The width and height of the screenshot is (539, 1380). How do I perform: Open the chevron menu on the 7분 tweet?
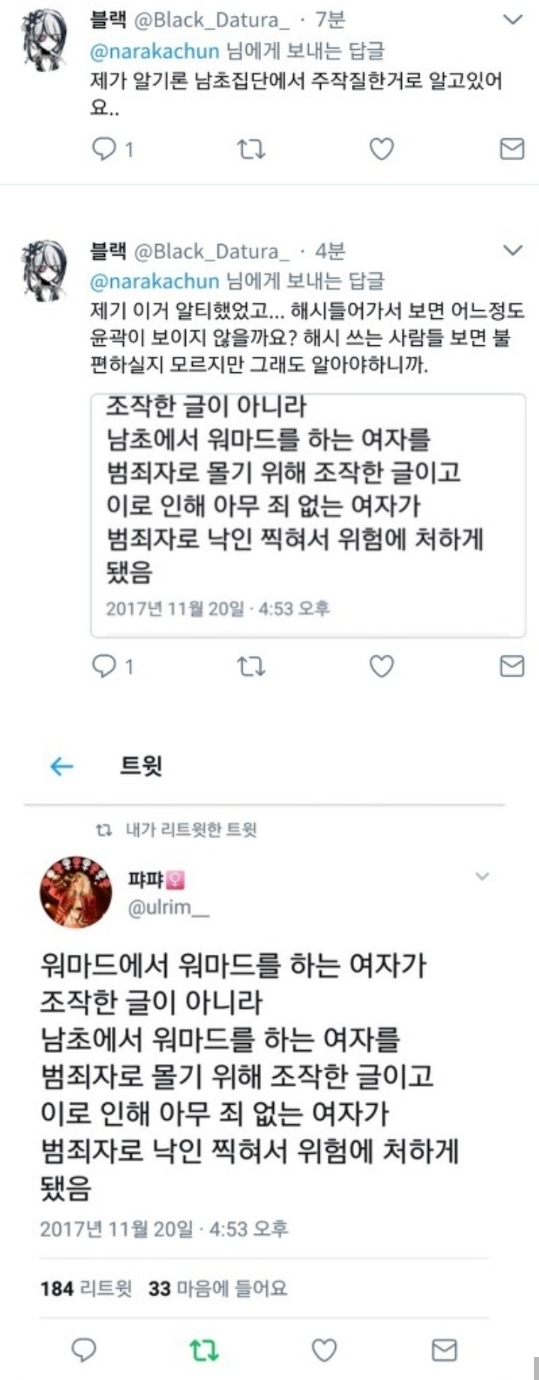(512, 21)
